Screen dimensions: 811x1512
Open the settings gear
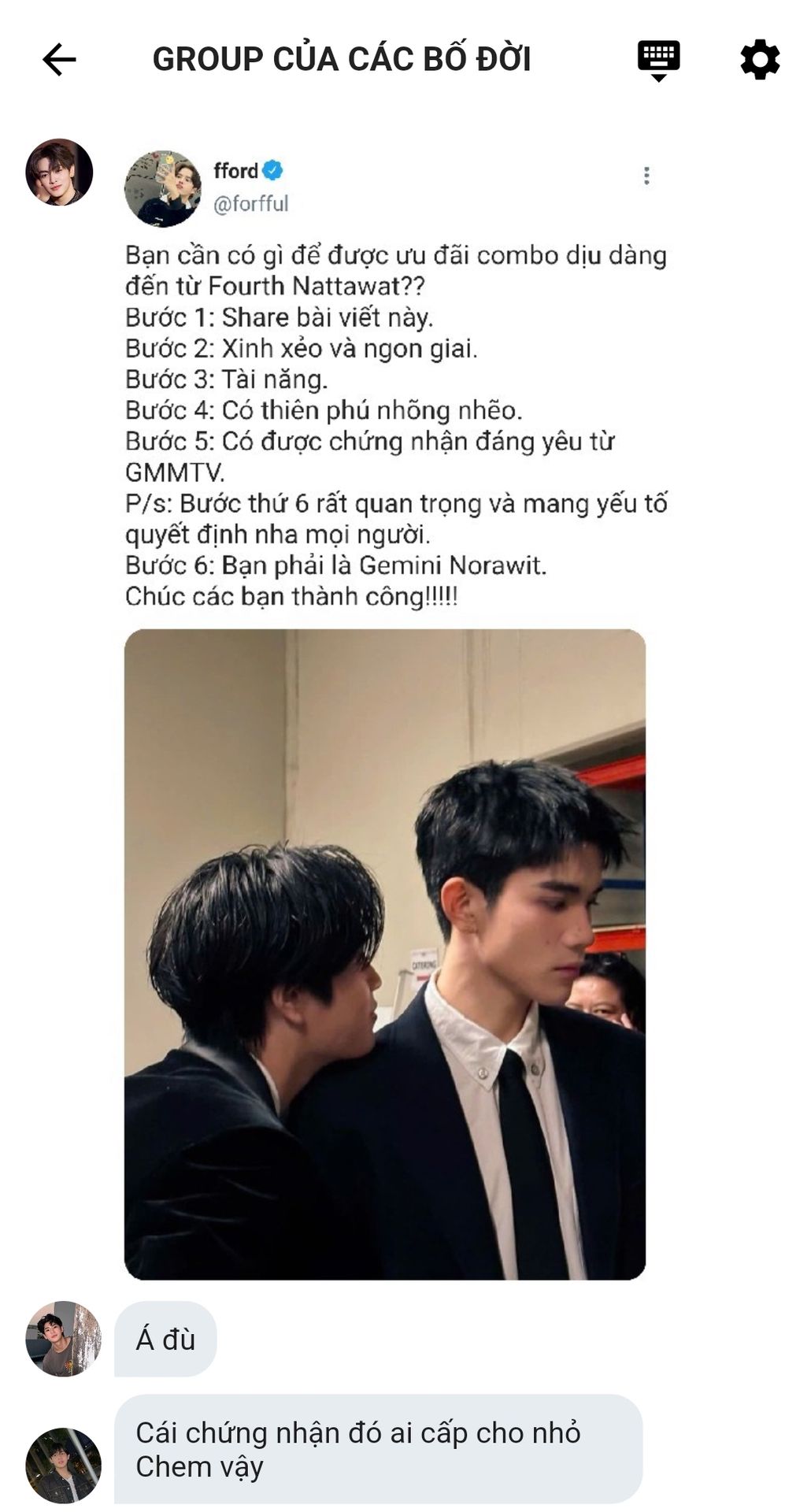(760, 59)
